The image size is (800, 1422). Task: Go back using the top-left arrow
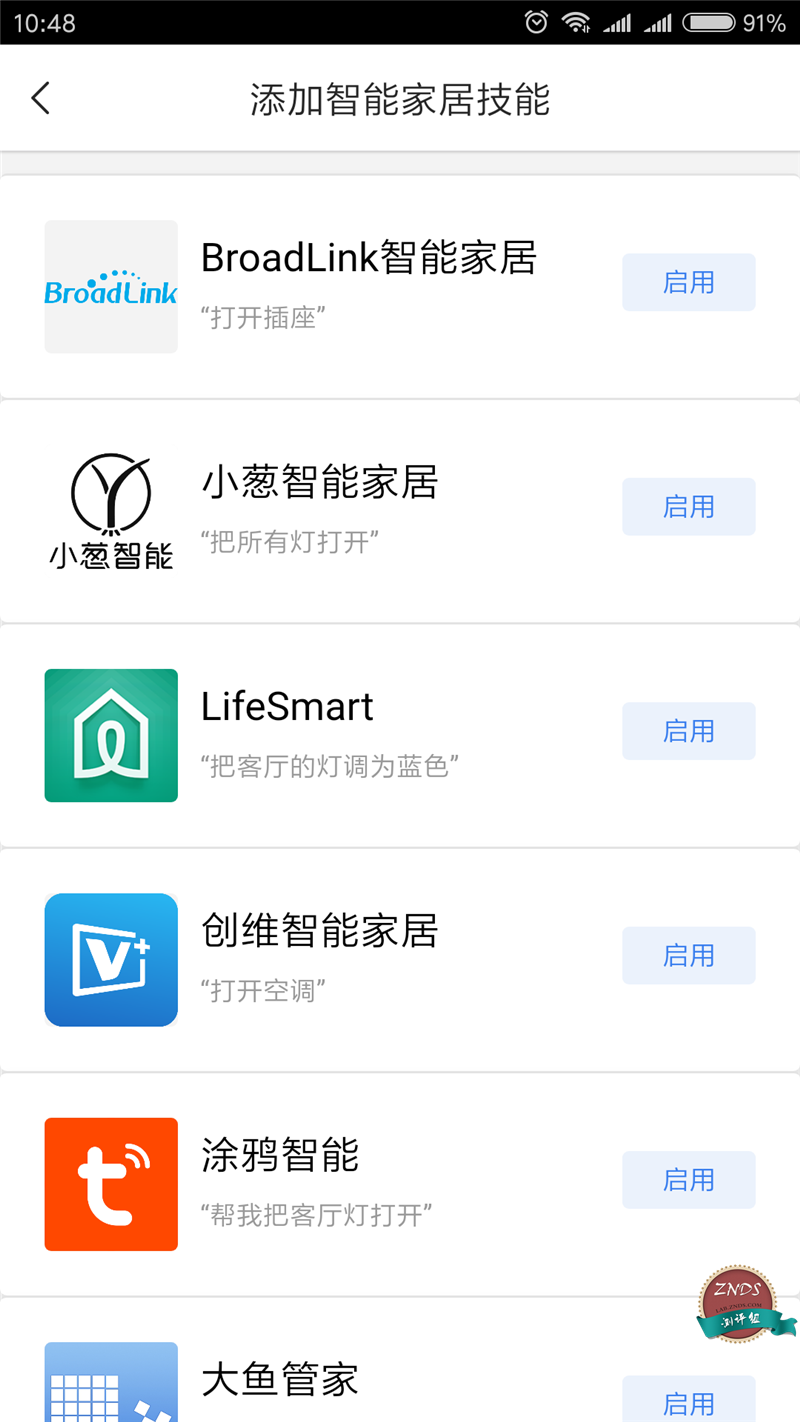[x=40, y=99]
